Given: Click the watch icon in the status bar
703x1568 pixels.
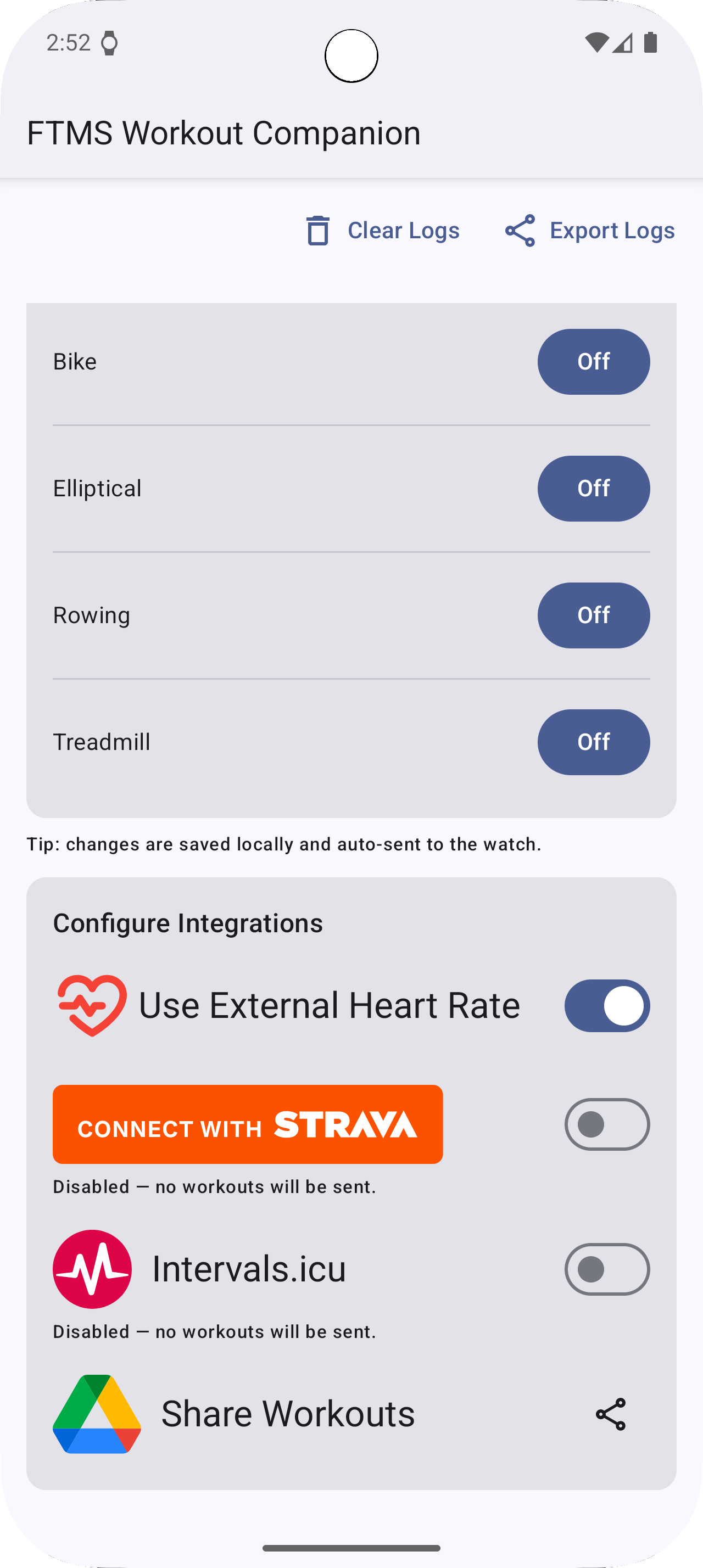Looking at the screenshot, I should pyautogui.click(x=109, y=42).
